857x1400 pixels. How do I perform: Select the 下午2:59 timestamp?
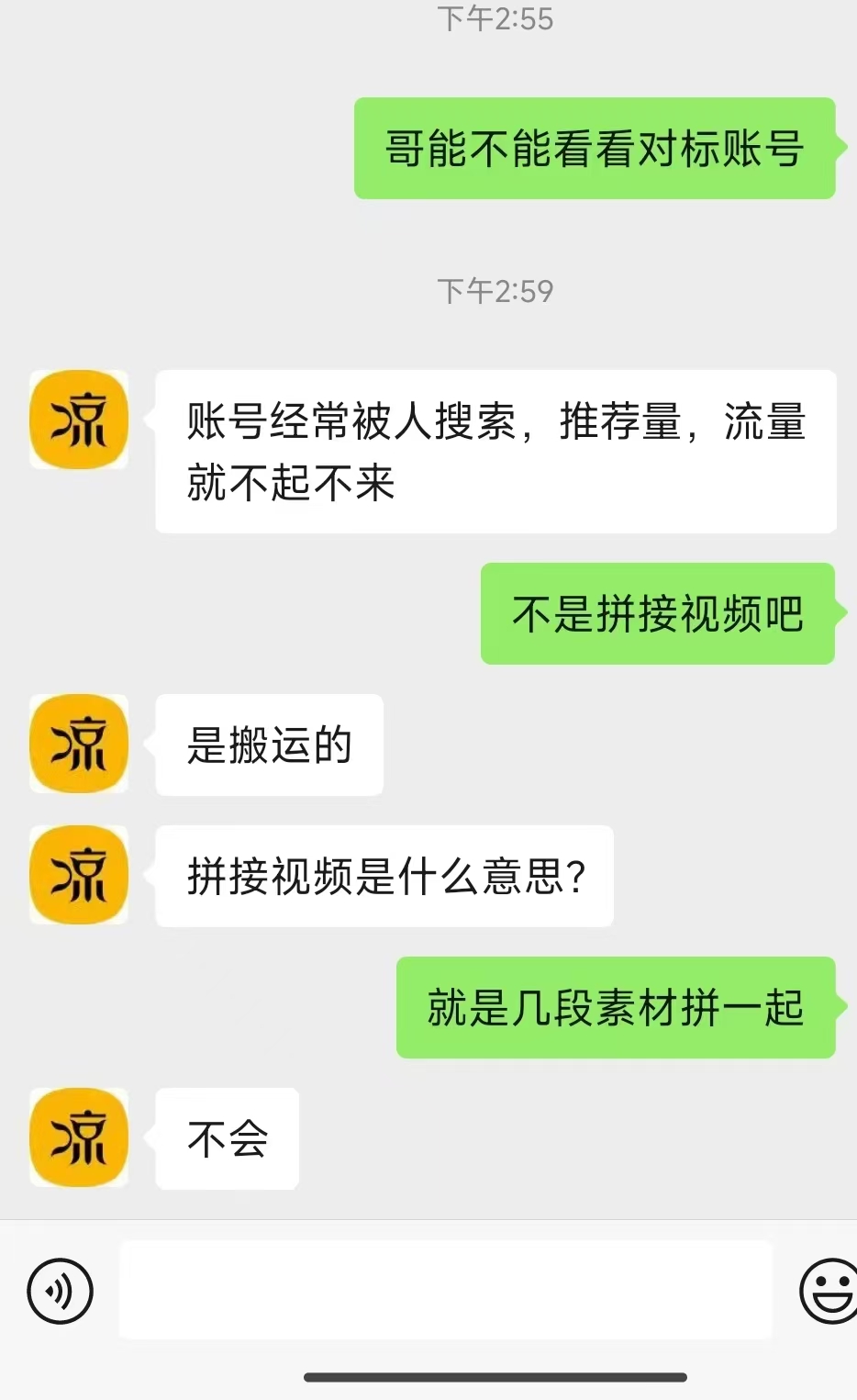point(495,289)
